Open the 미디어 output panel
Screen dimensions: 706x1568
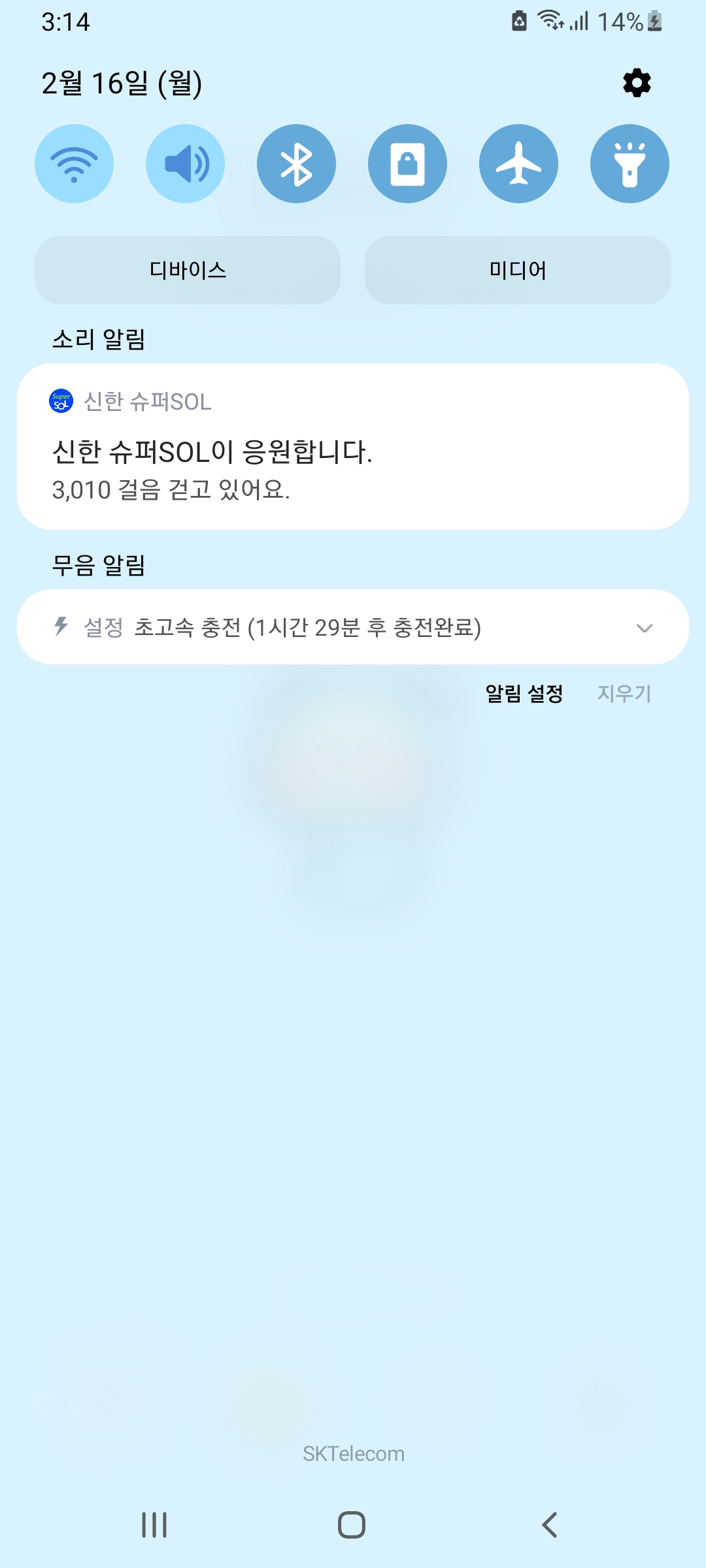pyautogui.click(x=518, y=270)
